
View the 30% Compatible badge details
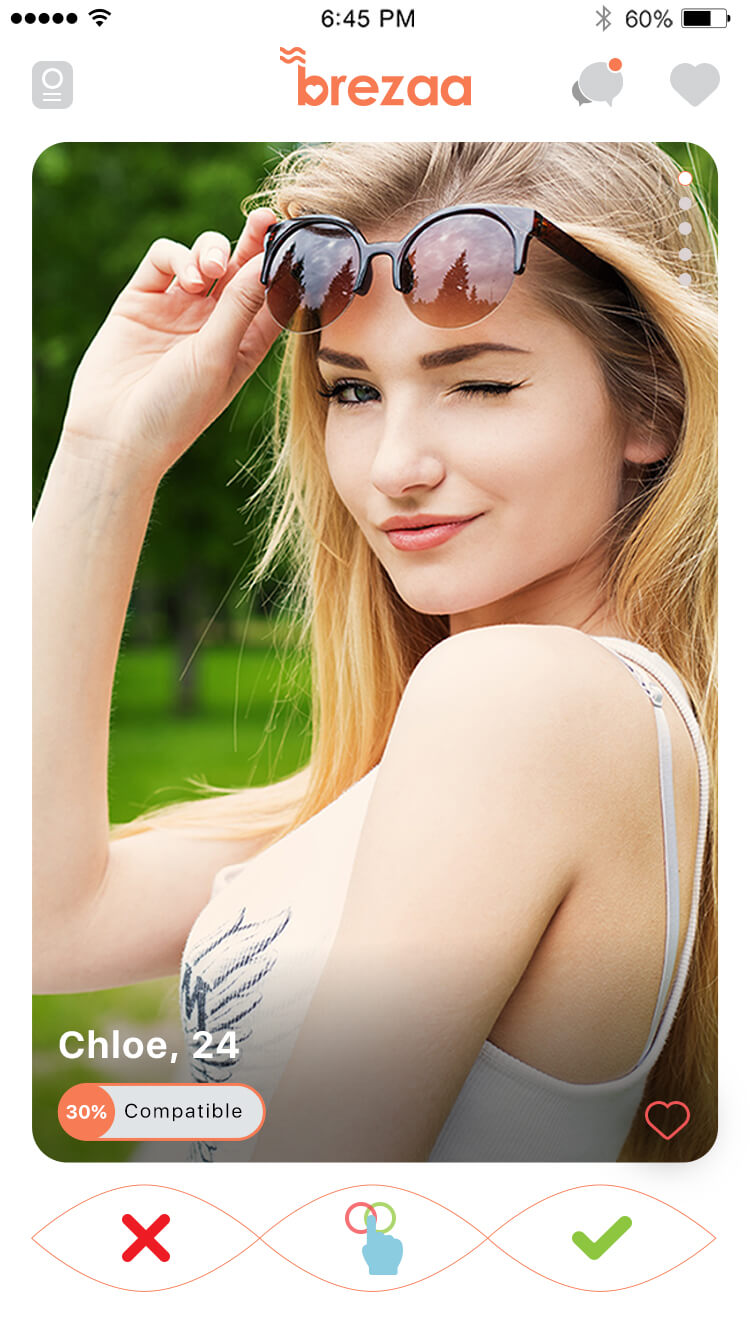click(161, 1112)
